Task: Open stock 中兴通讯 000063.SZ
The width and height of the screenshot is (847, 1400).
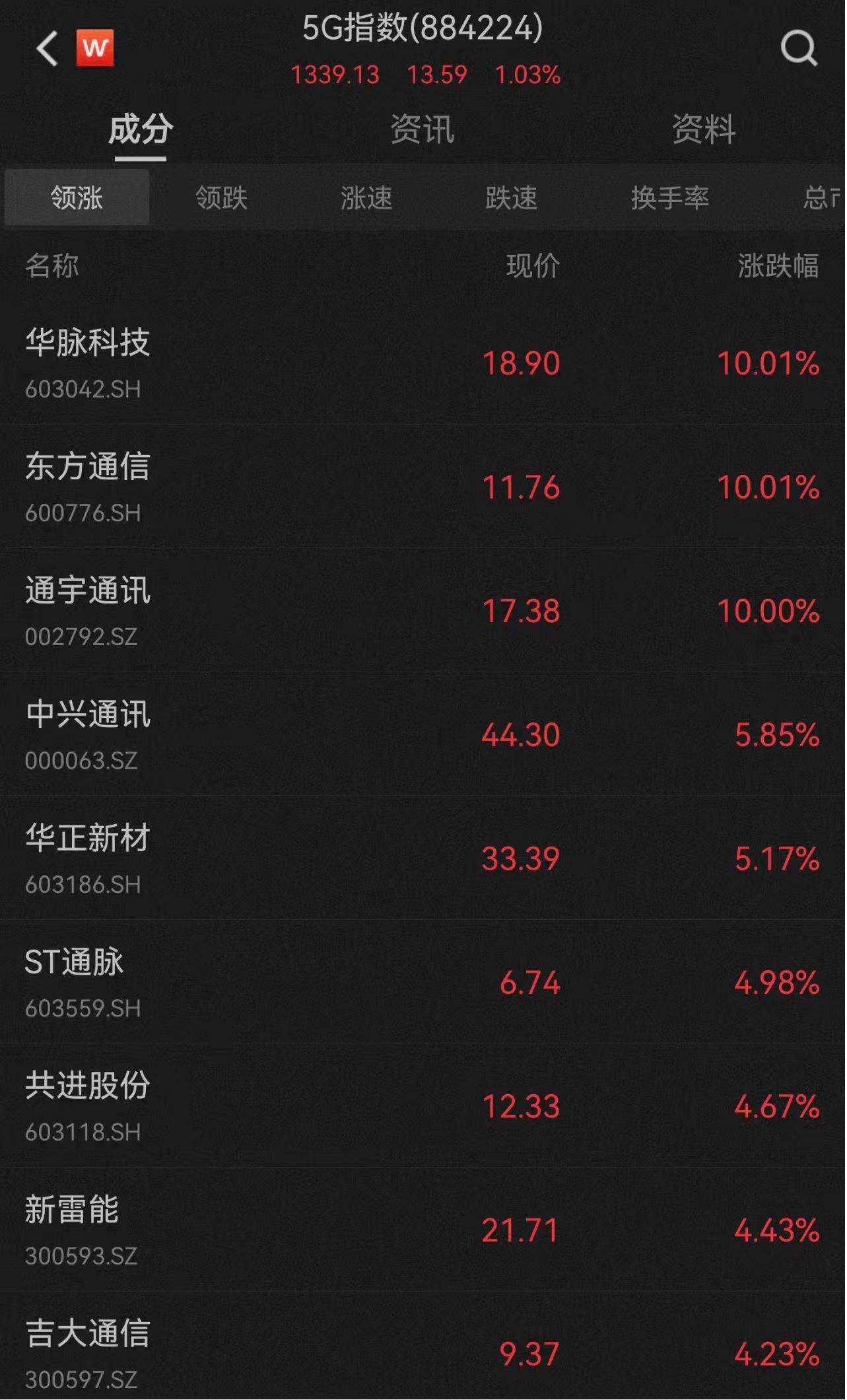Action: (423, 734)
